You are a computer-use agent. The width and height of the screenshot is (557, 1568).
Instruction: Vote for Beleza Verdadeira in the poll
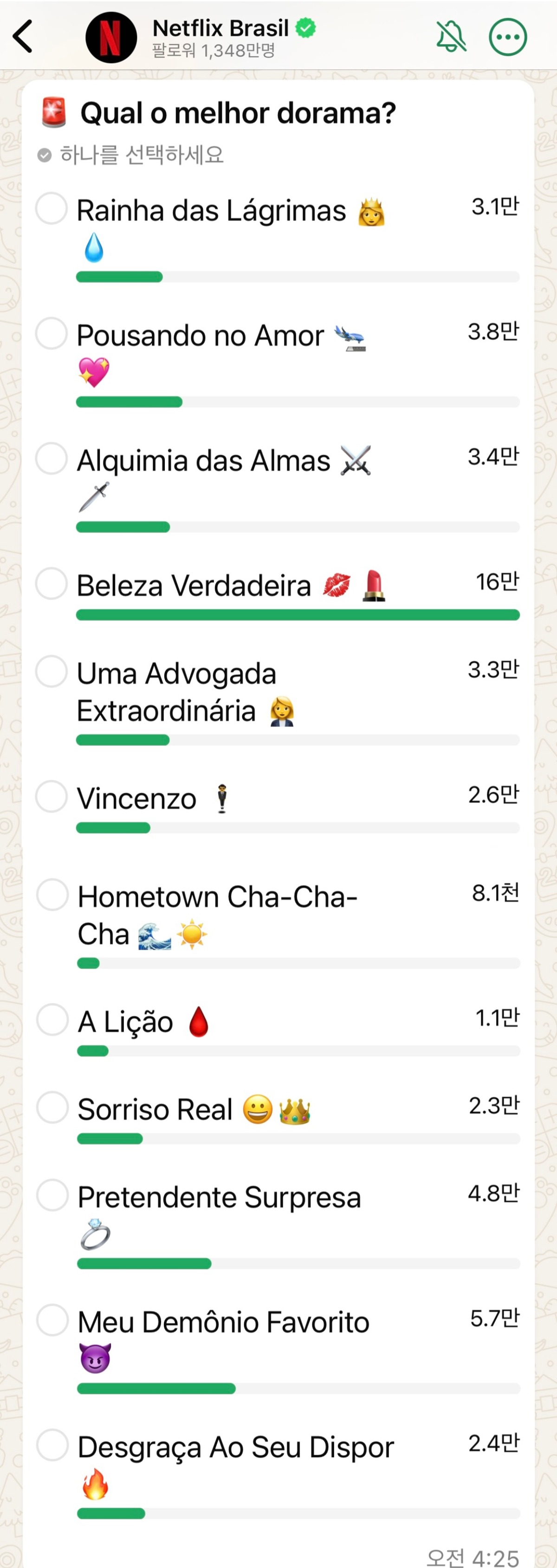[x=52, y=583]
